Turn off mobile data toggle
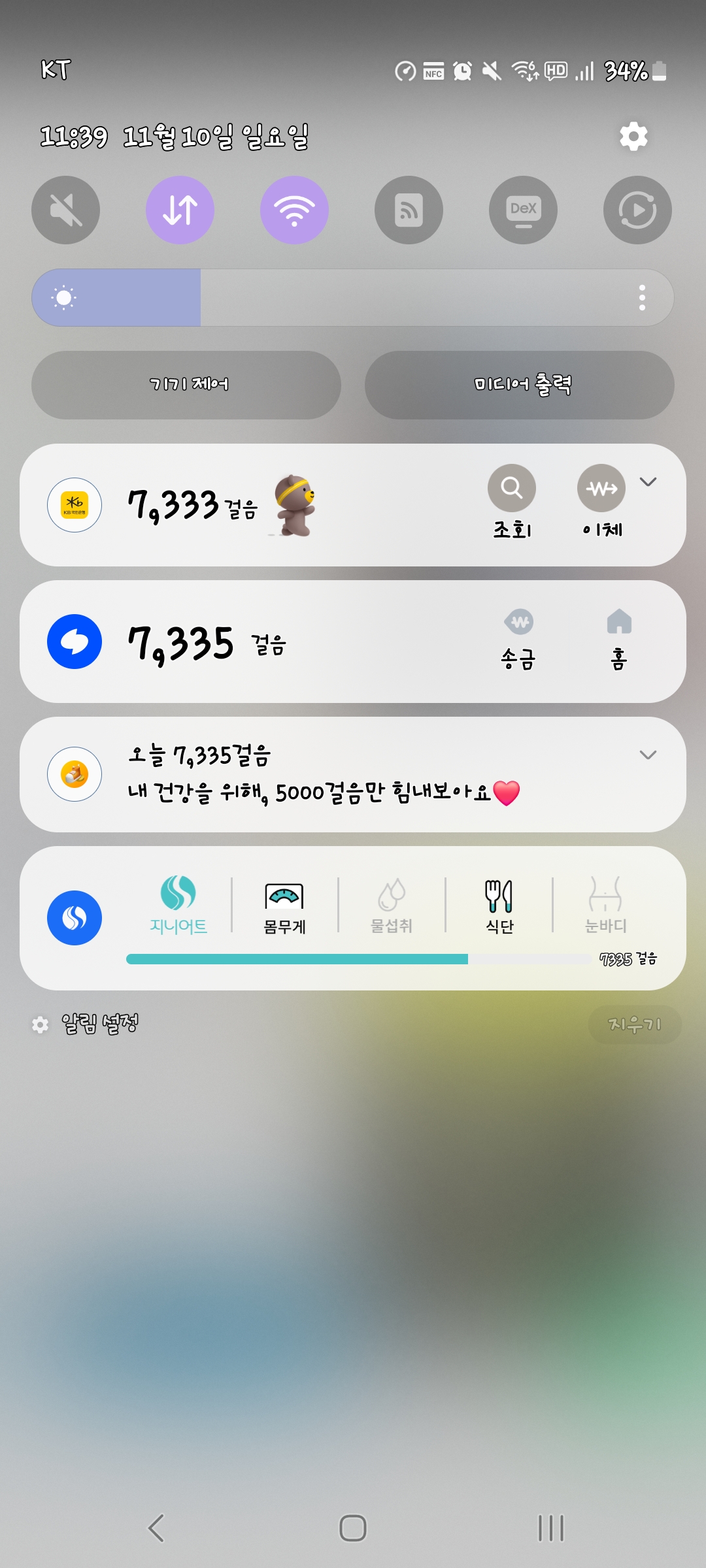The image size is (706, 1568). click(180, 210)
